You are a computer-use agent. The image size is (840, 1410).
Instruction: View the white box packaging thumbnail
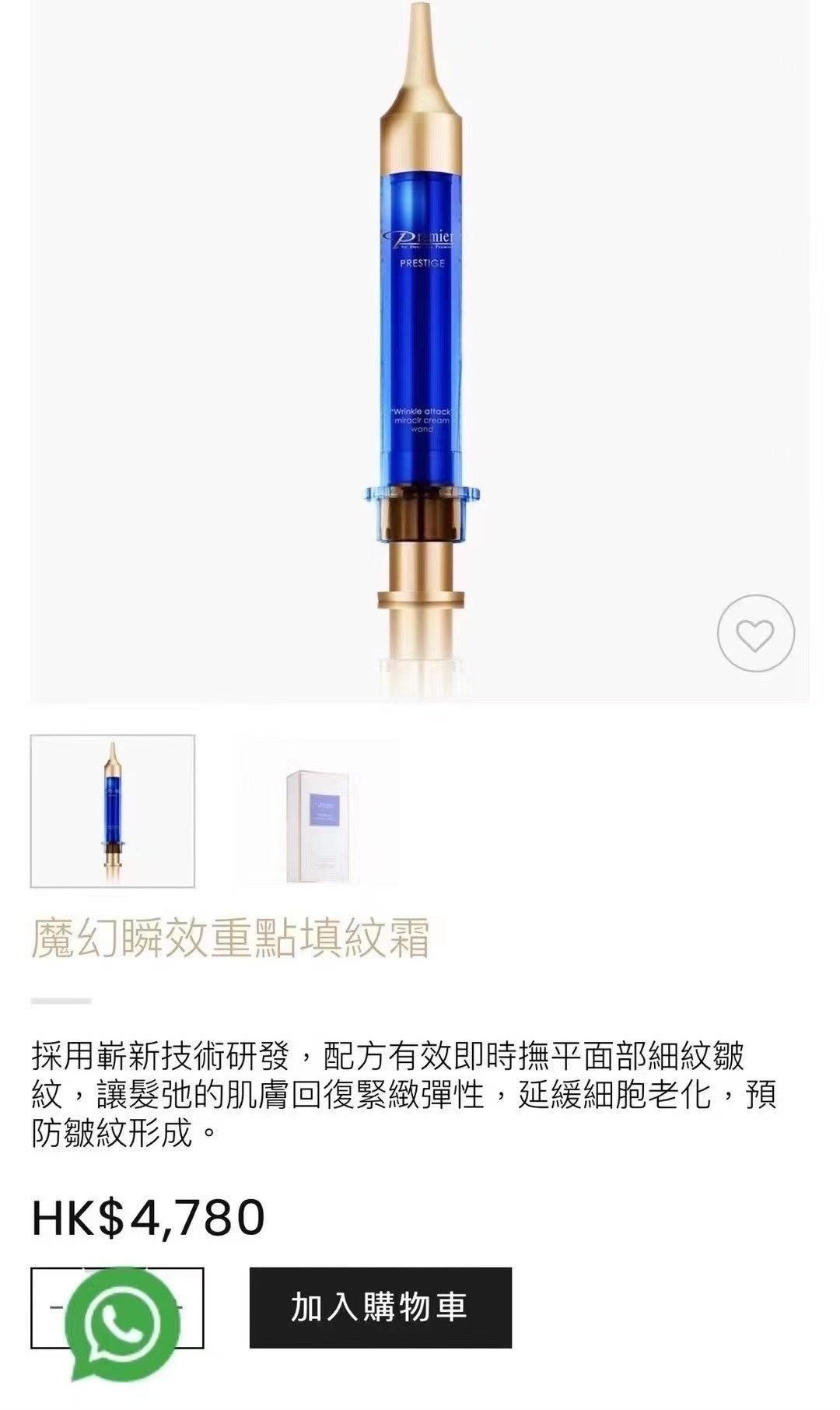[x=319, y=811]
